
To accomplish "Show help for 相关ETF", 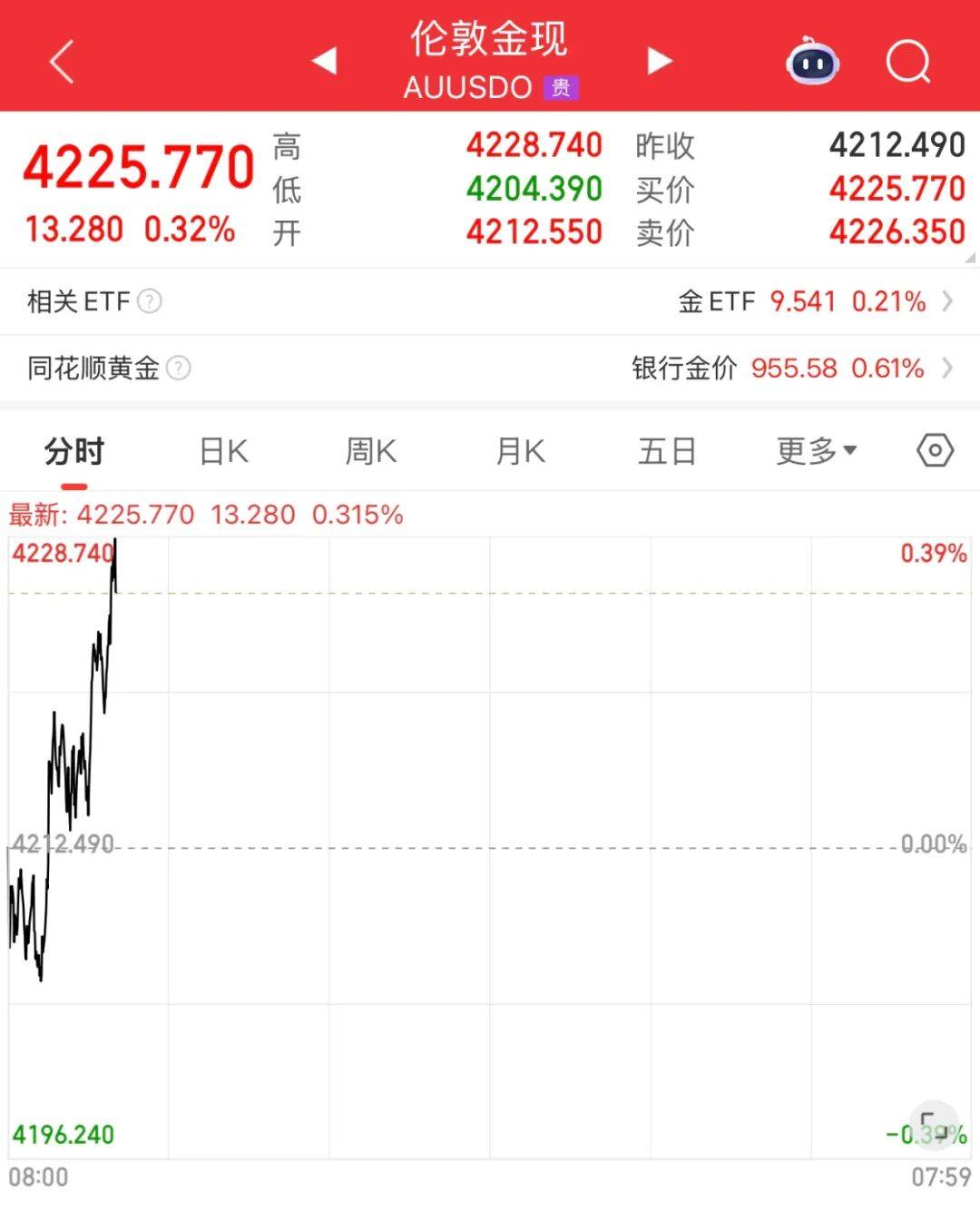I will click(x=150, y=301).
